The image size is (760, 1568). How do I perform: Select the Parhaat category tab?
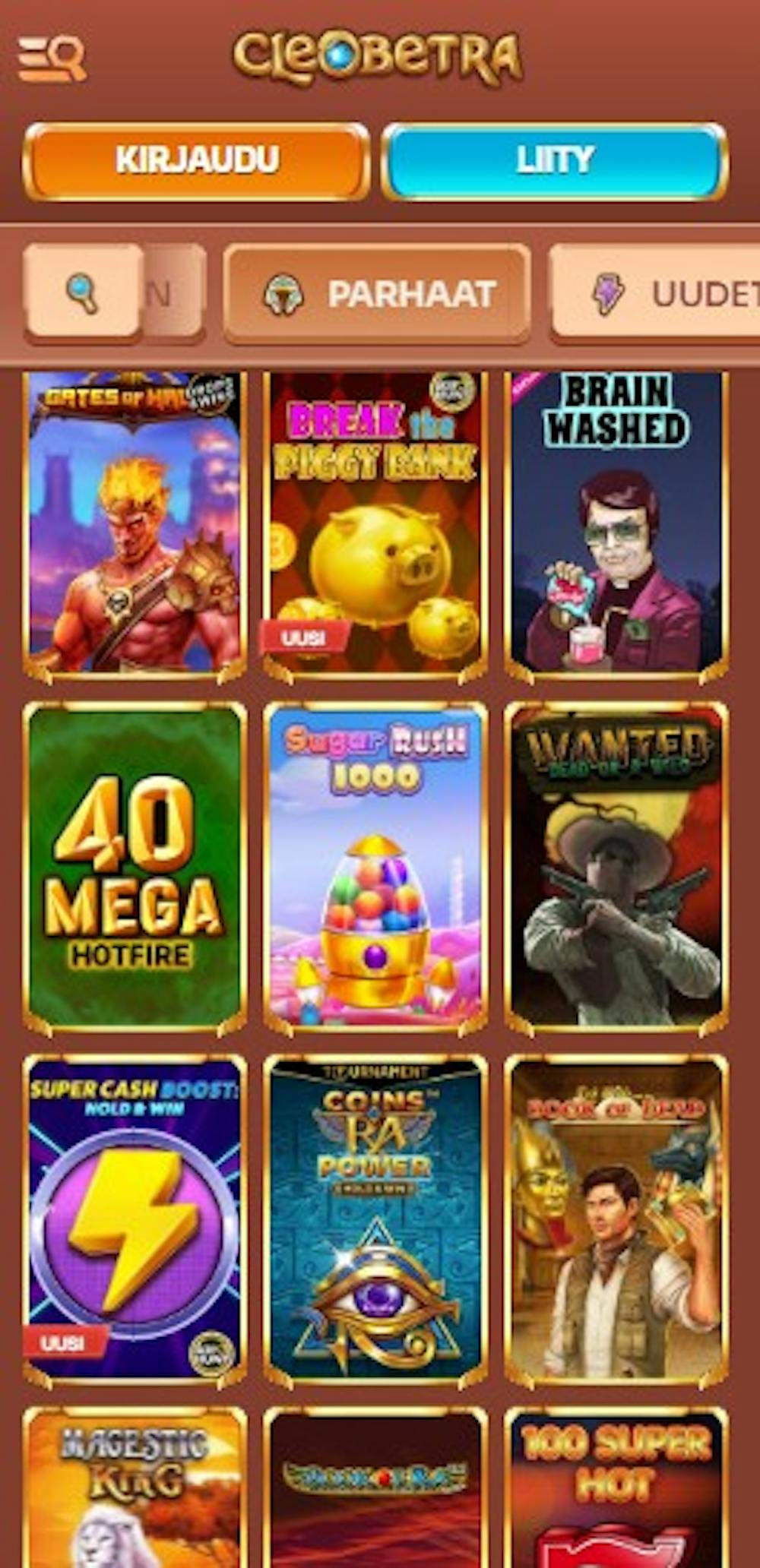378,294
